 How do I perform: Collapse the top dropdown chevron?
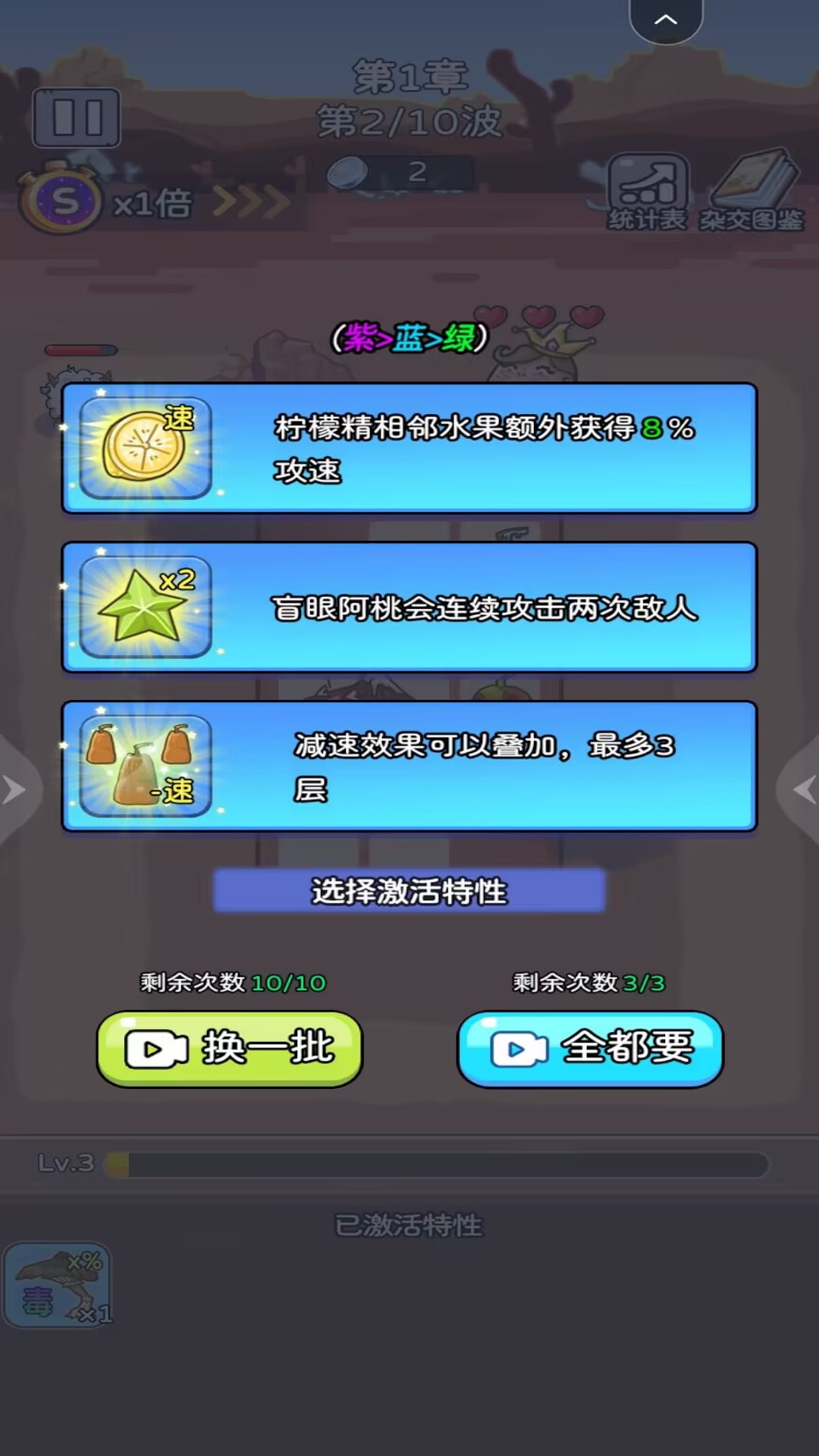point(666,20)
